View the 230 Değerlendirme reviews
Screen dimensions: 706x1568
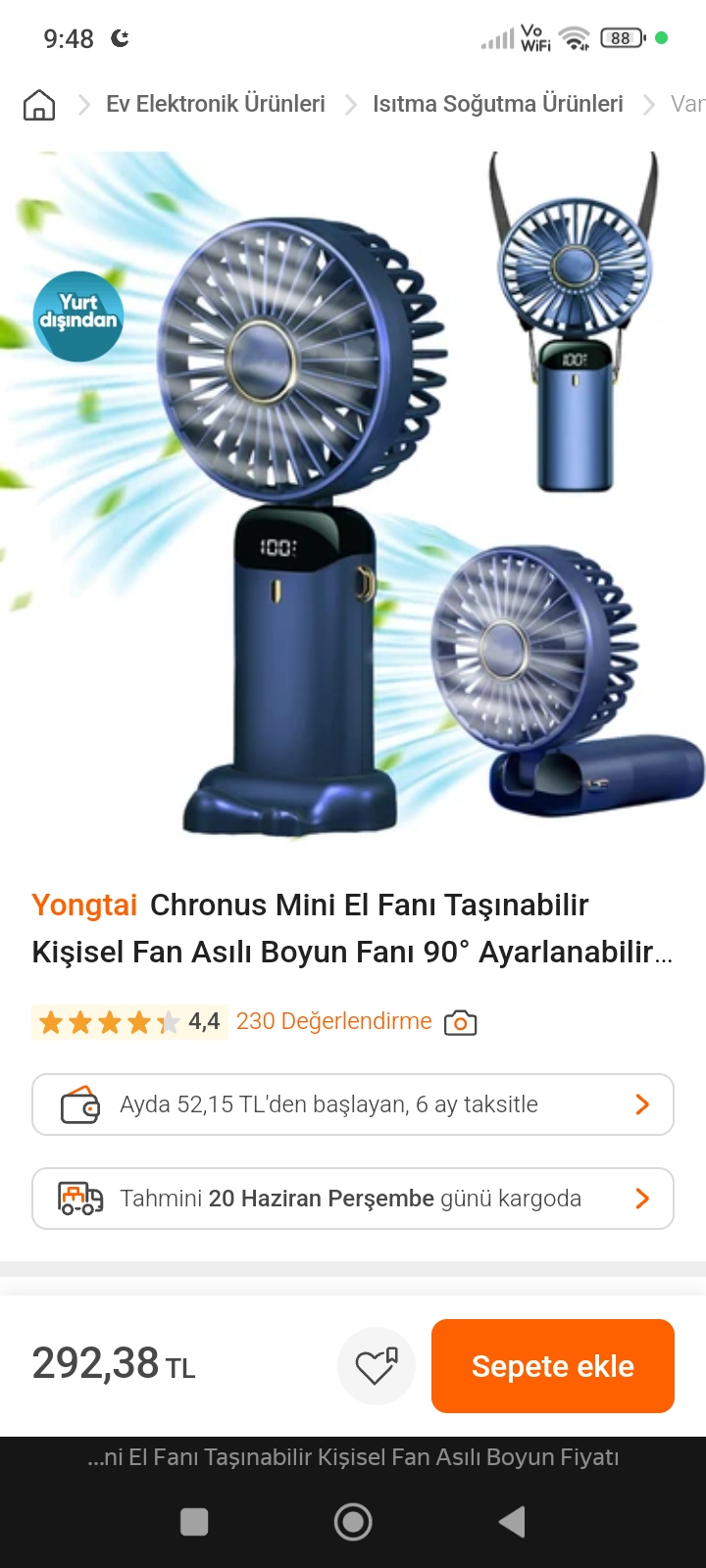pos(333,1021)
